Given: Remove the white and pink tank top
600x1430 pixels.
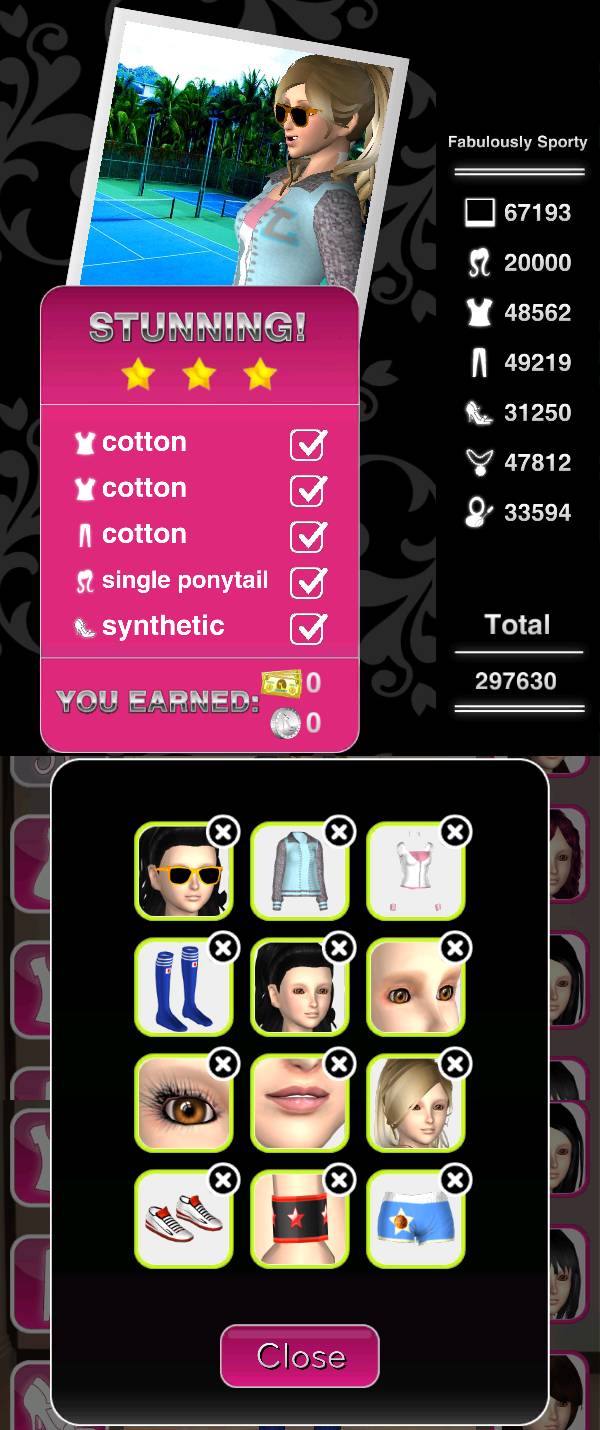Looking at the screenshot, I should (x=455, y=831).
